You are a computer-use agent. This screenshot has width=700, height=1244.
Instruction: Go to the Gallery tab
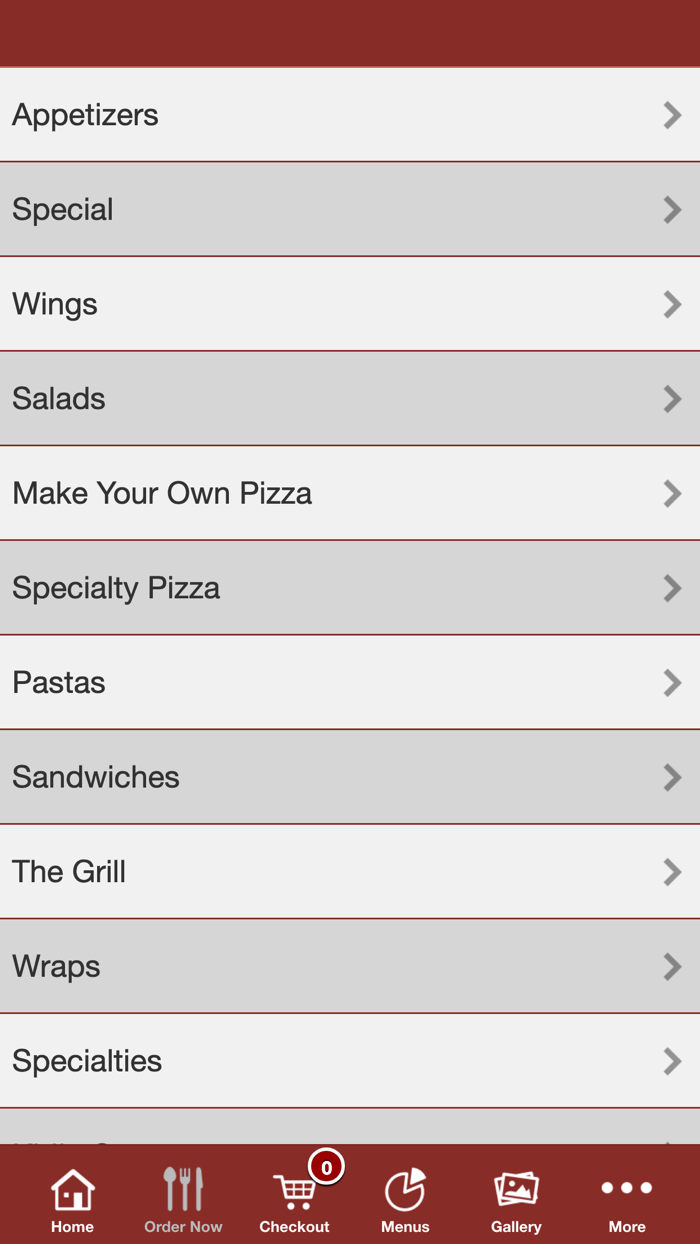pyautogui.click(x=516, y=1200)
